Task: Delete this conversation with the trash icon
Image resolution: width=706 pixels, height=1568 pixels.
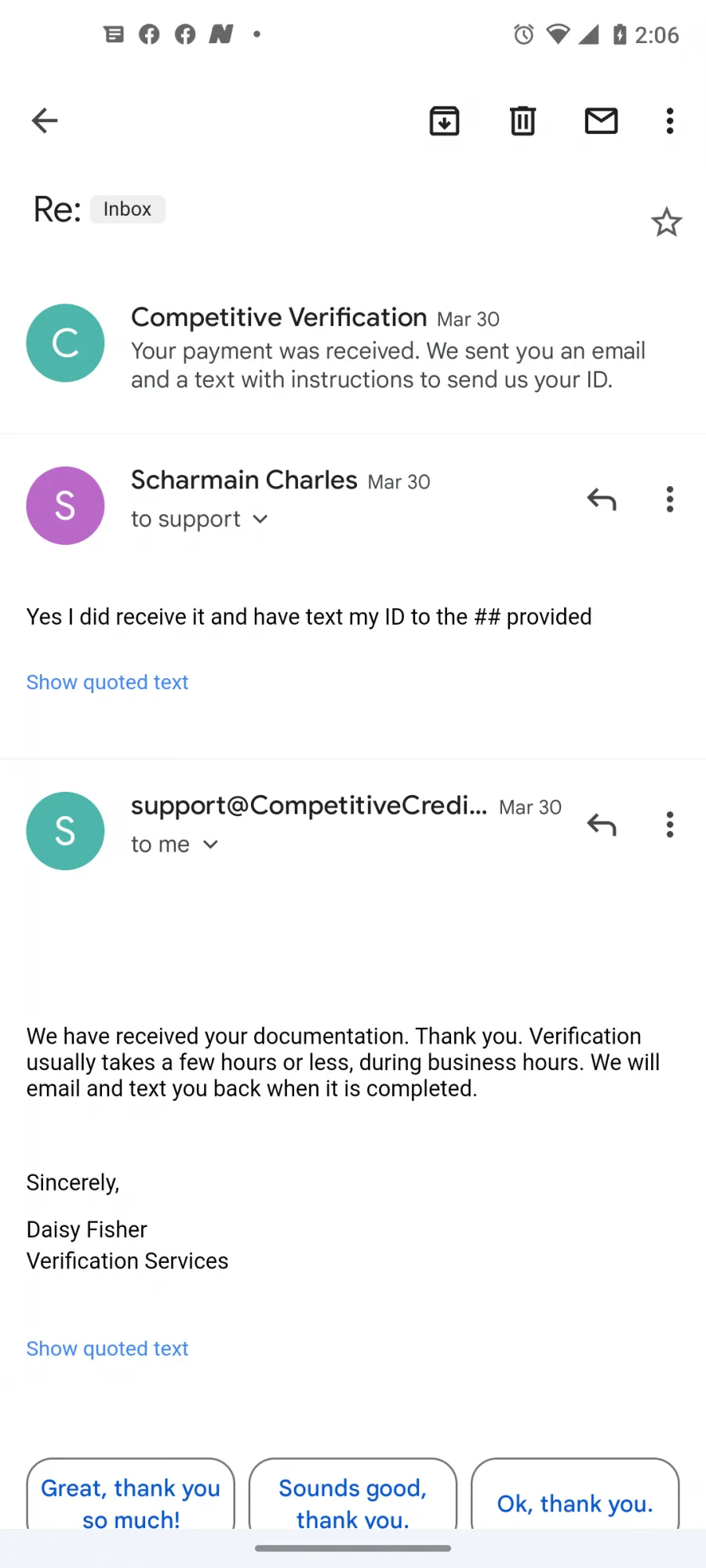Action: point(522,121)
